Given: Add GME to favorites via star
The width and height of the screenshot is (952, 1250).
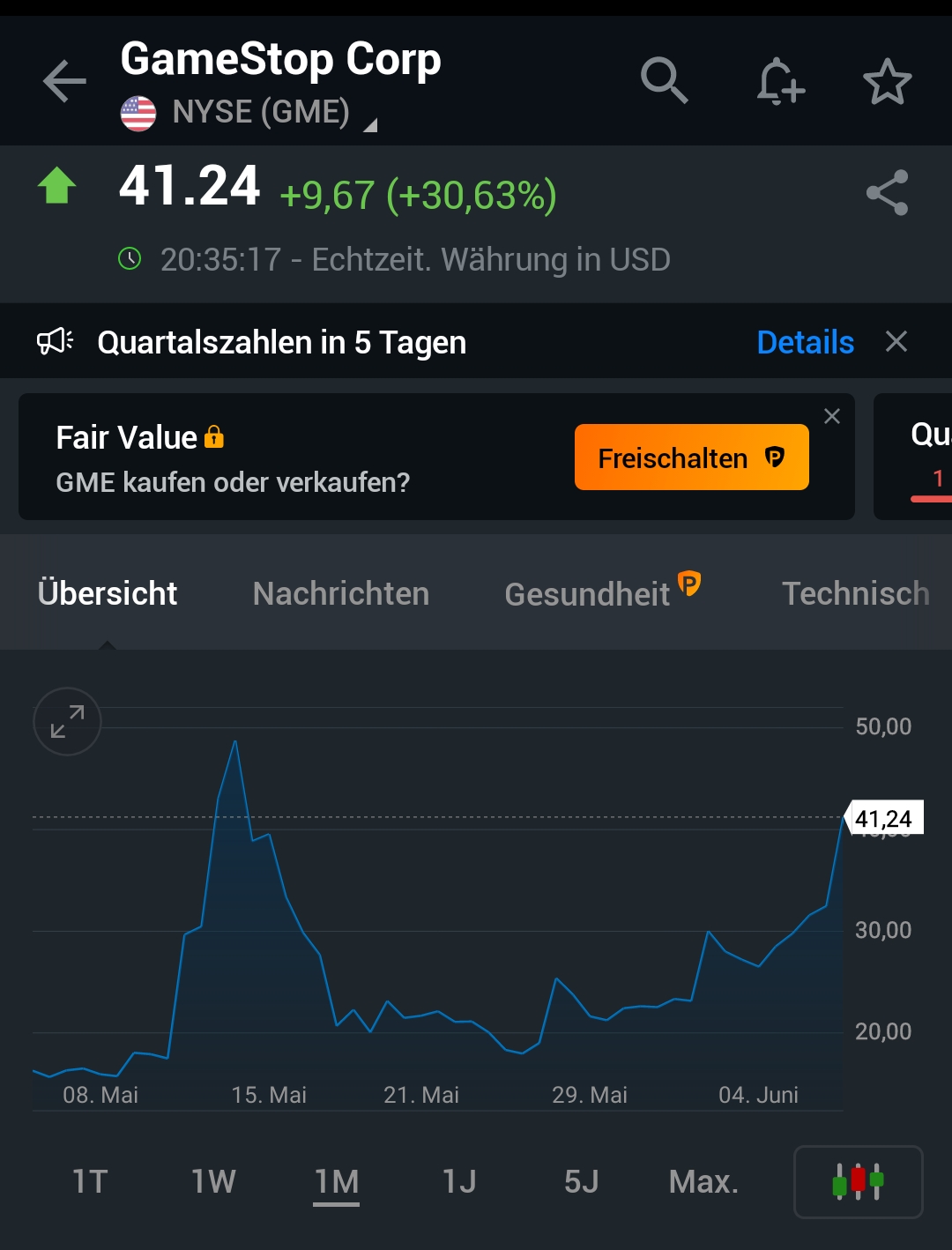Looking at the screenshot, I should [888, 80].
